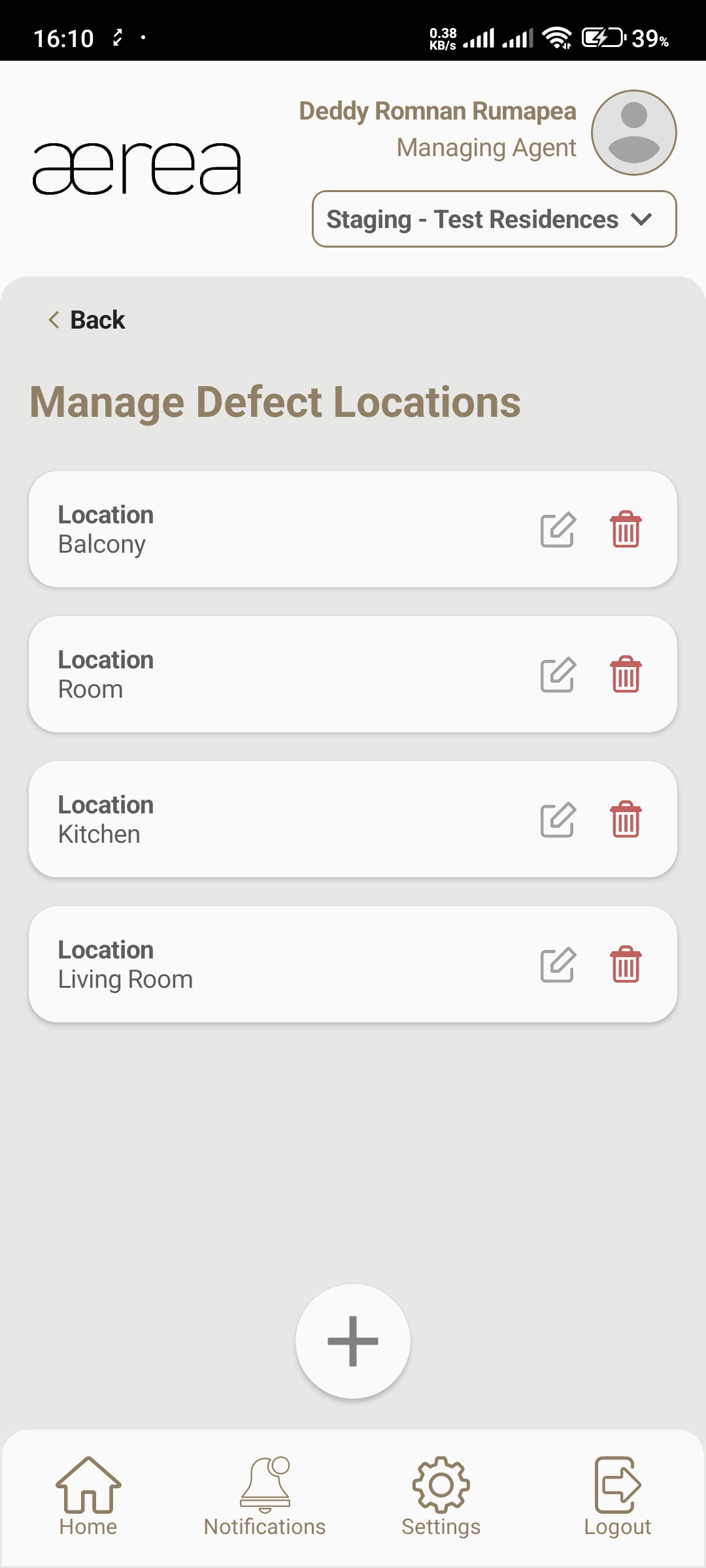Open the Notifications tab
The width and height of the screenshot is (706, 1568).
tap(265, 1497)
